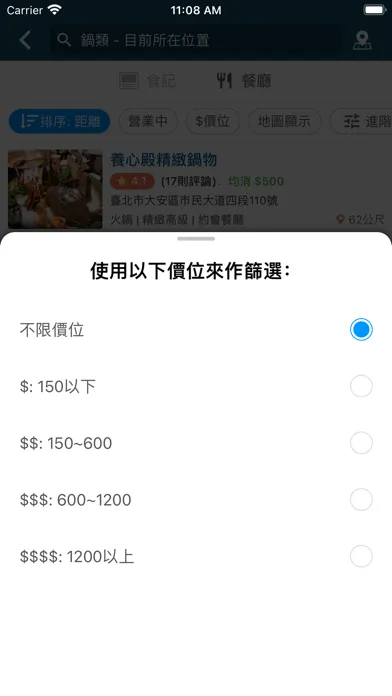Viewport: 392px width, 696px height.
Task: Choose the $: 150以下 price option
Action: coord(196,386)
